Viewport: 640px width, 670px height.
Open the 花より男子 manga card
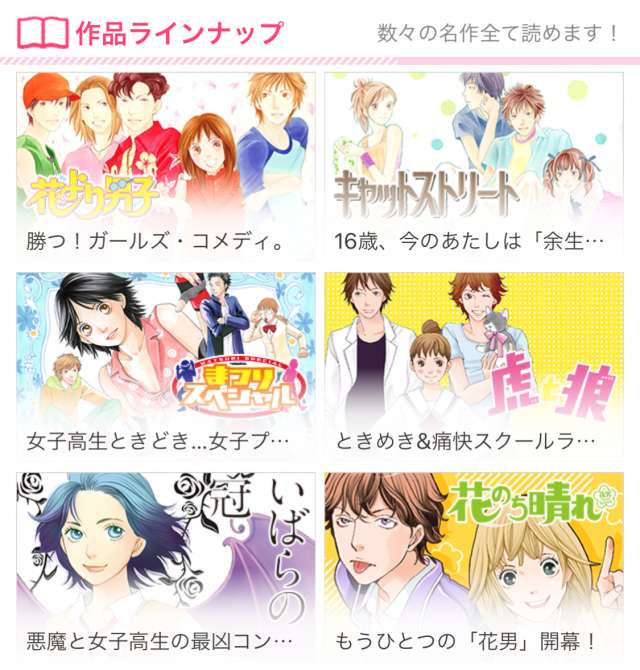point(166,165)
